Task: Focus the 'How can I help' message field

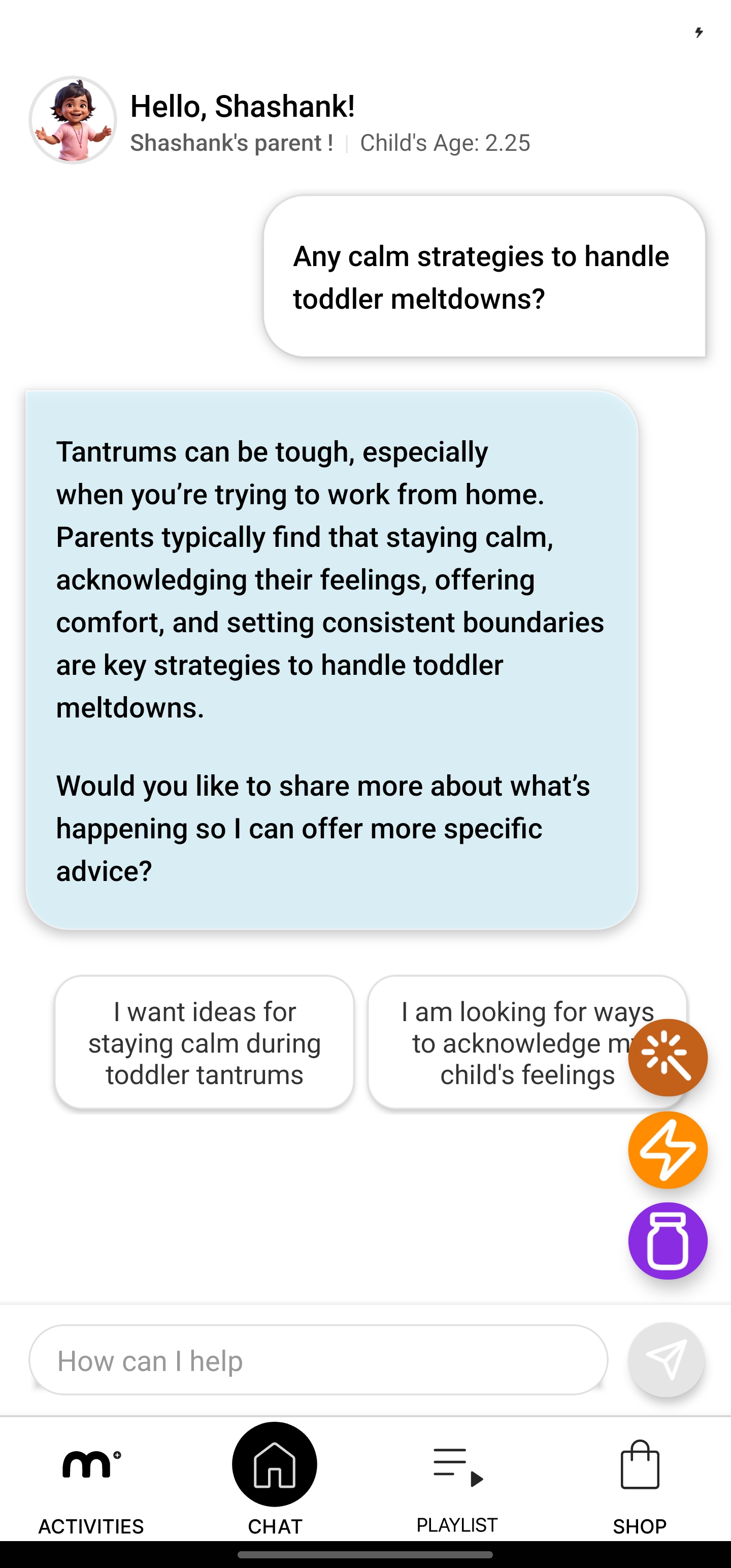Action: (318, 1360)
